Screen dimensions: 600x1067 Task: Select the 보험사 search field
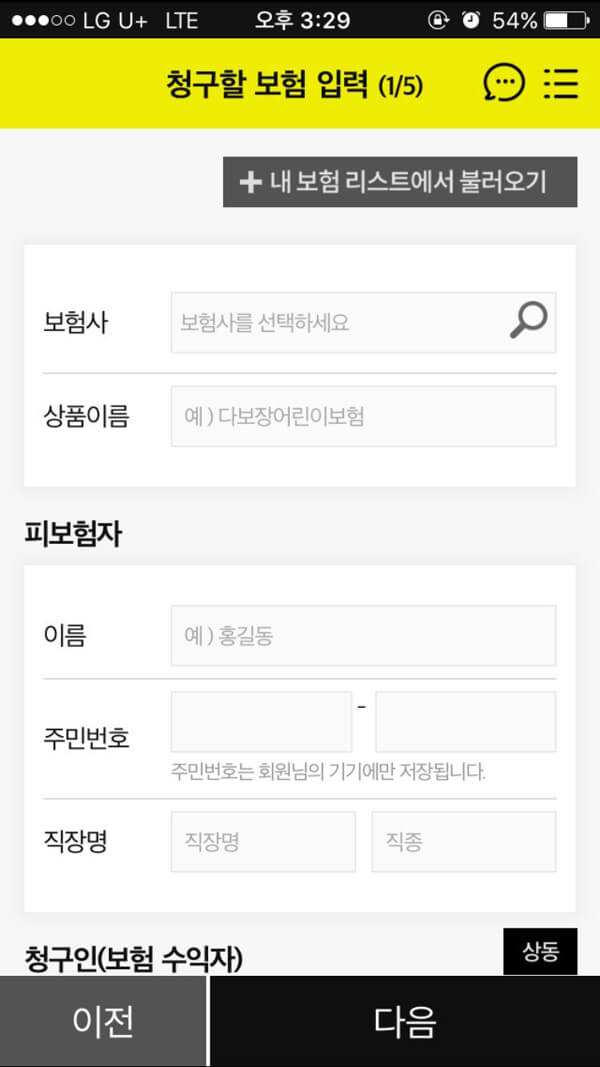363,323
